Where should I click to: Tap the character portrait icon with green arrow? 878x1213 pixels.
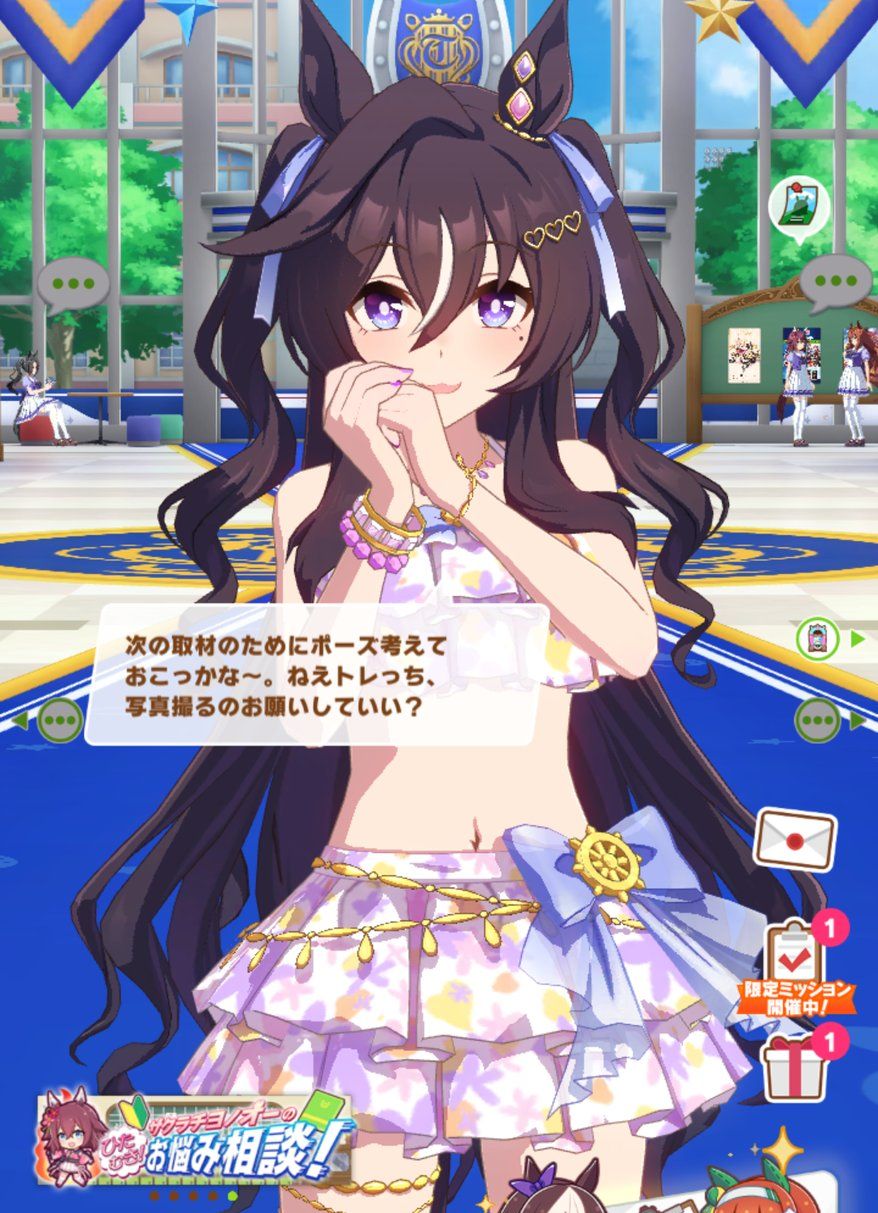[817, 637]
